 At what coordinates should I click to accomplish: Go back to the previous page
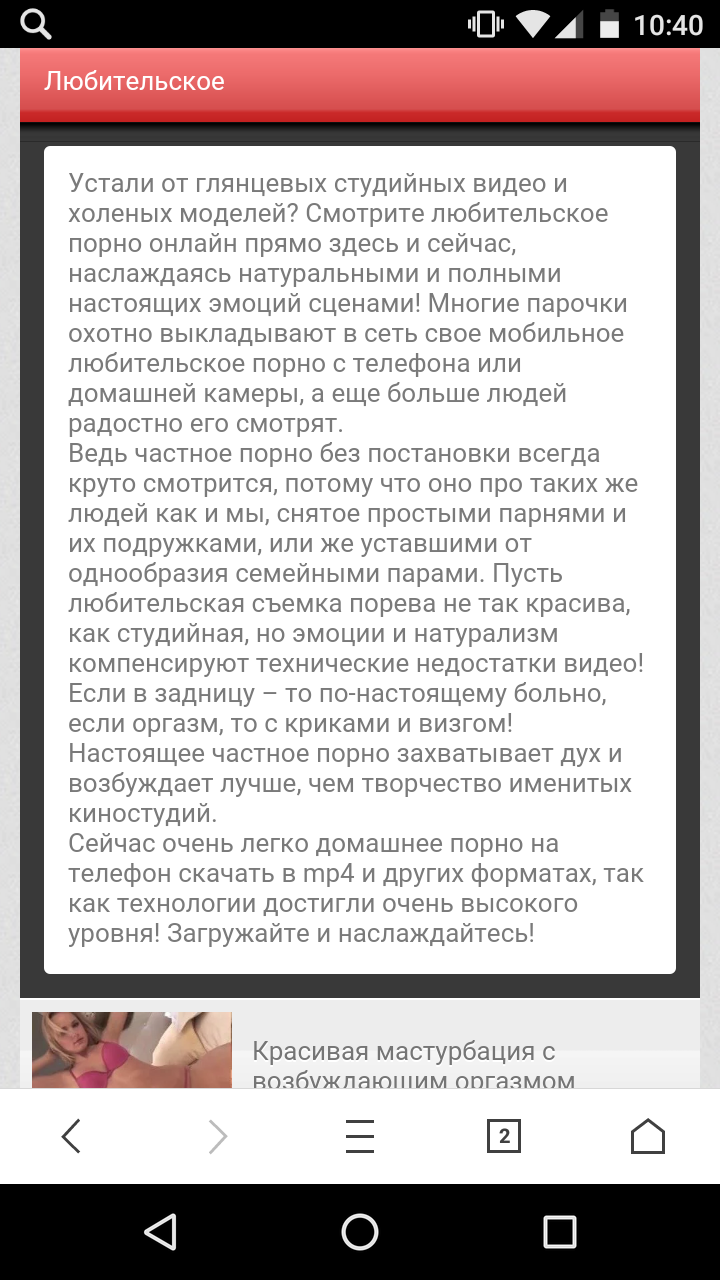pyautogui.click(x=71, y=1136)
